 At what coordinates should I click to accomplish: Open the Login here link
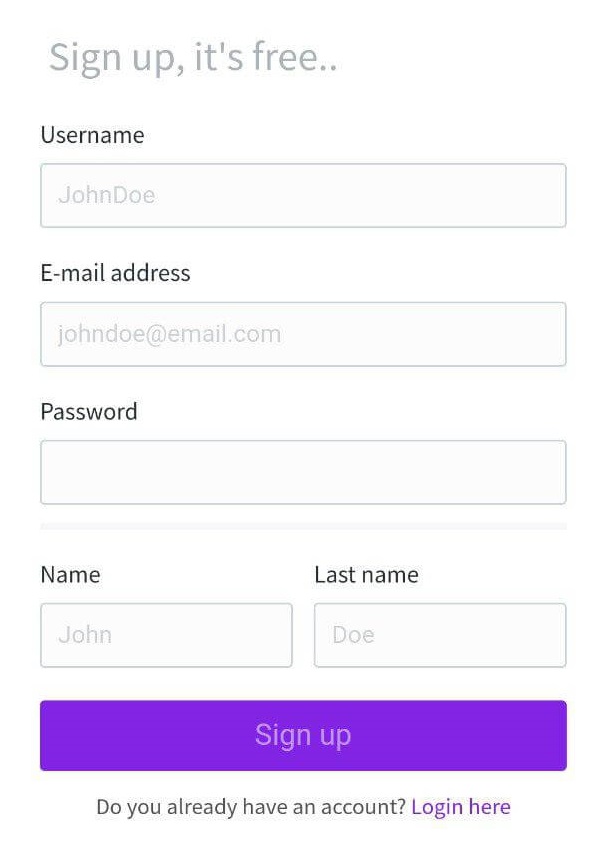(460, 807)
